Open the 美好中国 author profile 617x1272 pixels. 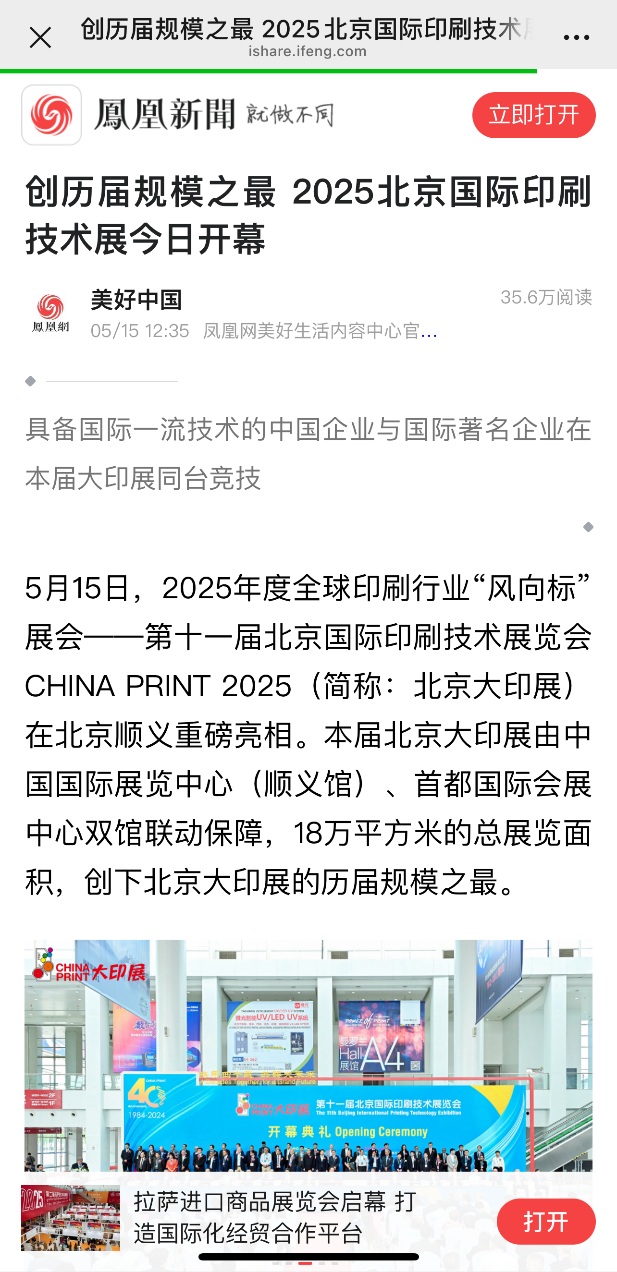(x=136, y=299)
